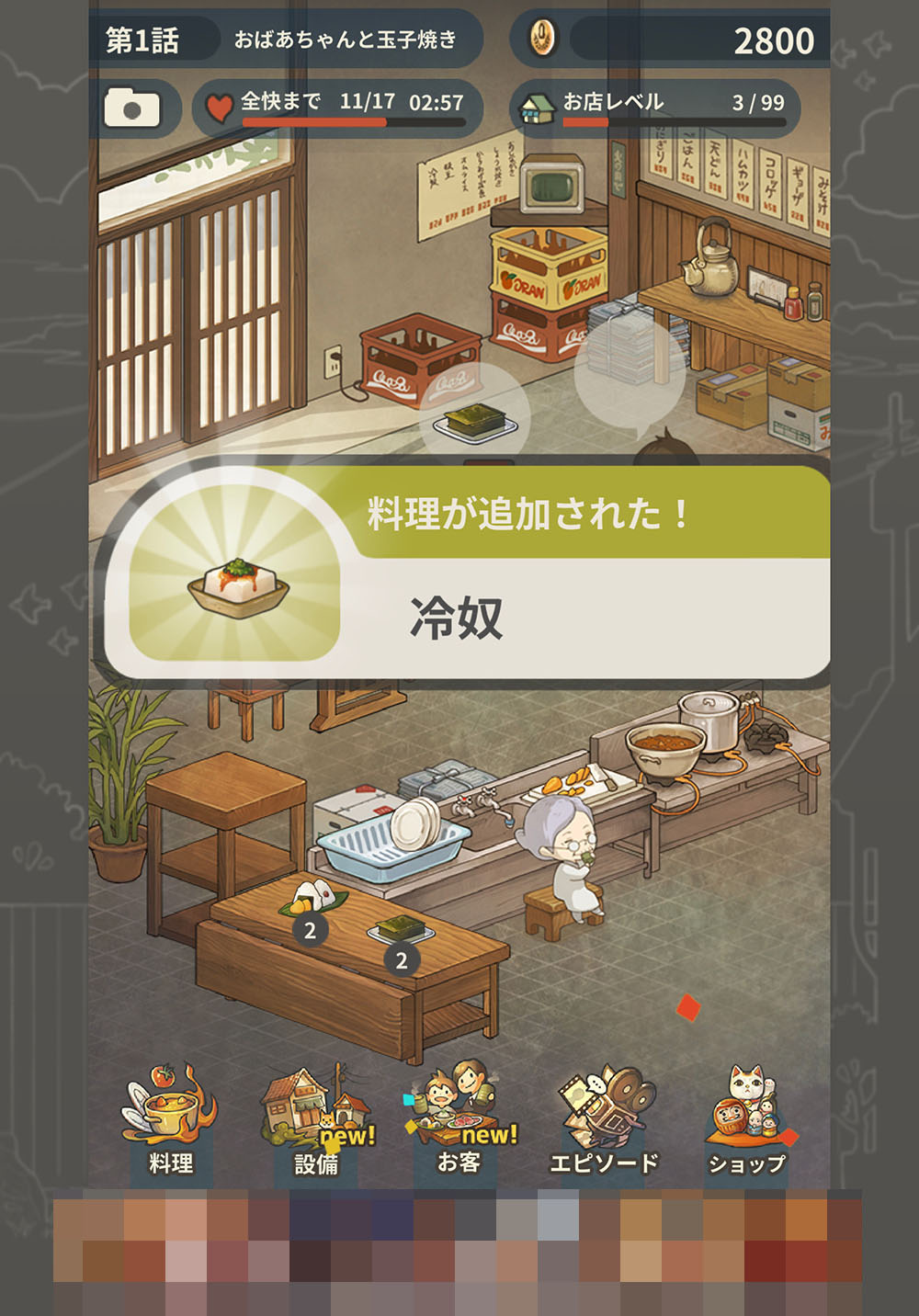The image size is (919, 1316).
Task: Open the 設備 equipment menu
Action: point(317,1121)
